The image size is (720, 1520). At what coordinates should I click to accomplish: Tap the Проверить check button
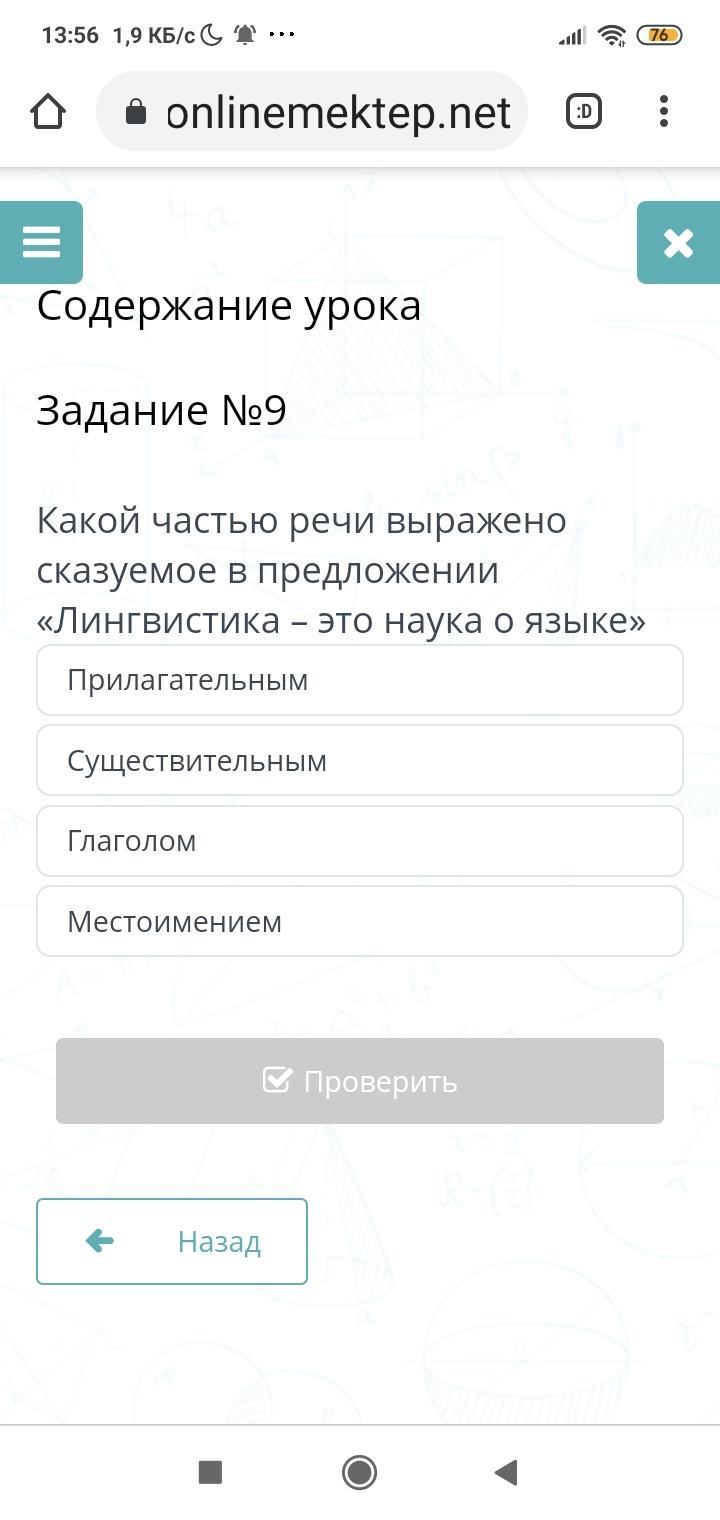click(360, 1081)
